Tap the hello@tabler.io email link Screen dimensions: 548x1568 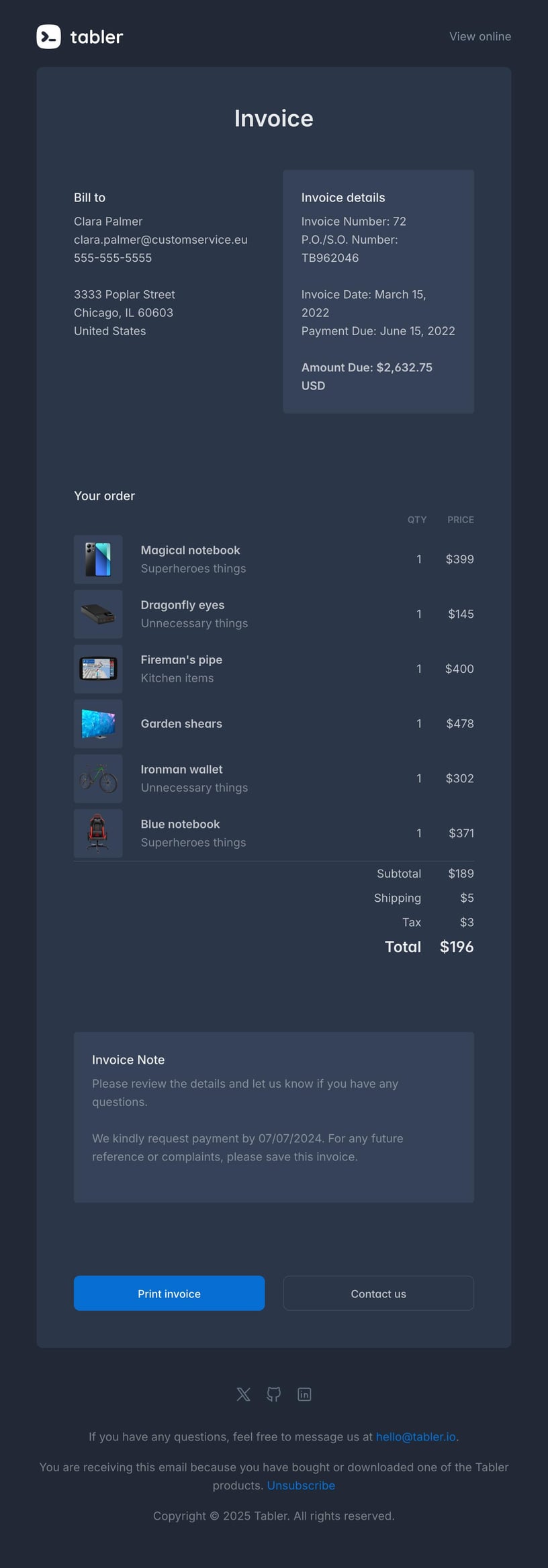pos(416,1436)
